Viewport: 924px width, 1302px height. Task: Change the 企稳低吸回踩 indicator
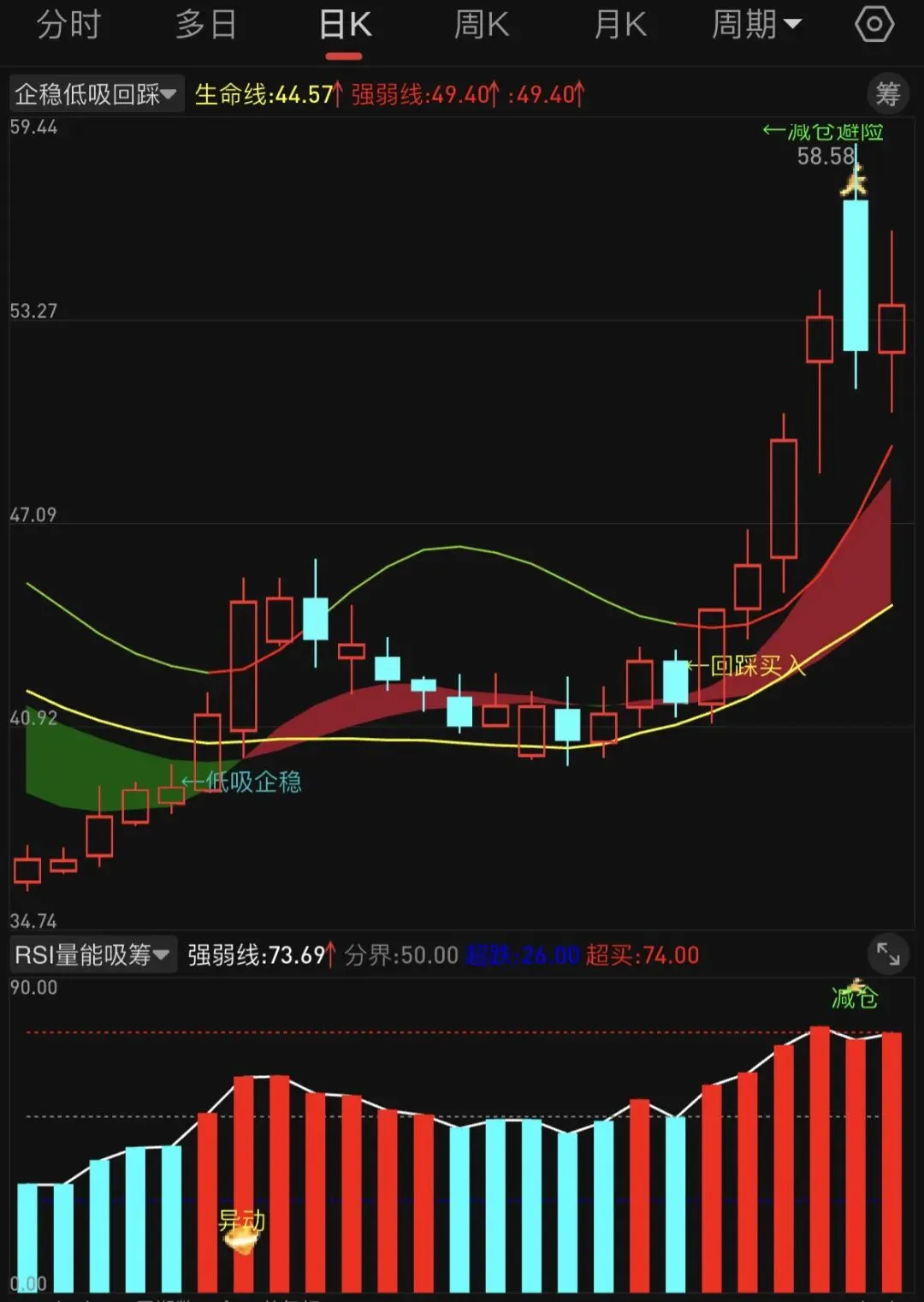click(x=95, y=93)
